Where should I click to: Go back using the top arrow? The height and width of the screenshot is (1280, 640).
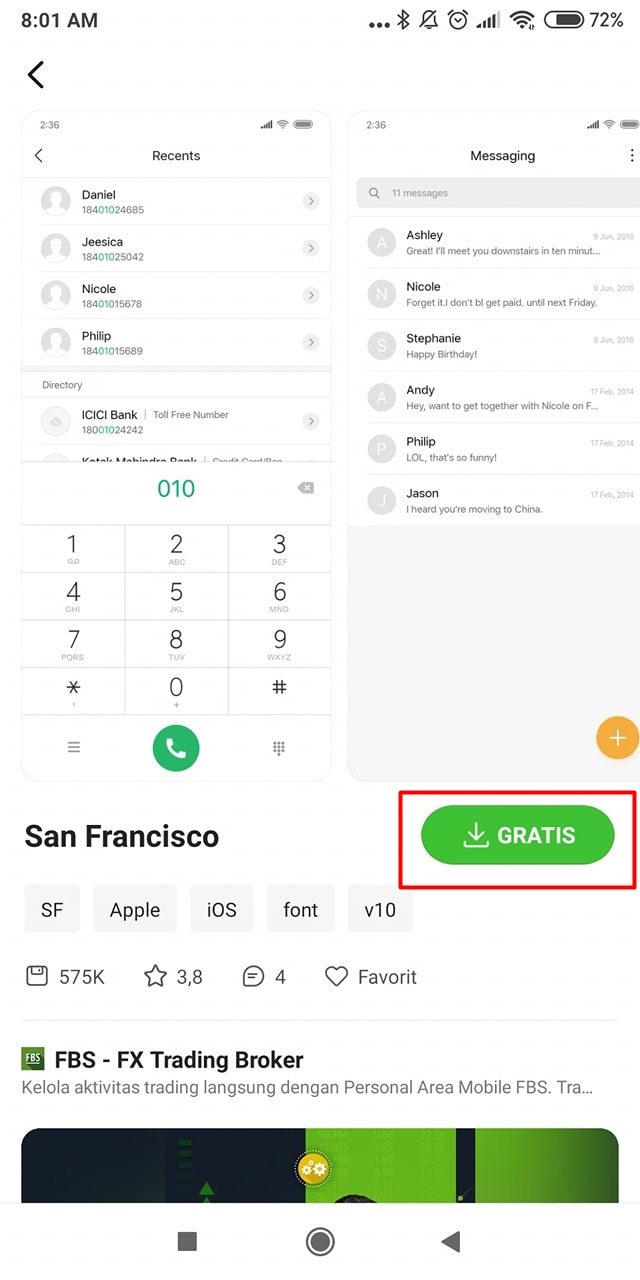[36, 74]
